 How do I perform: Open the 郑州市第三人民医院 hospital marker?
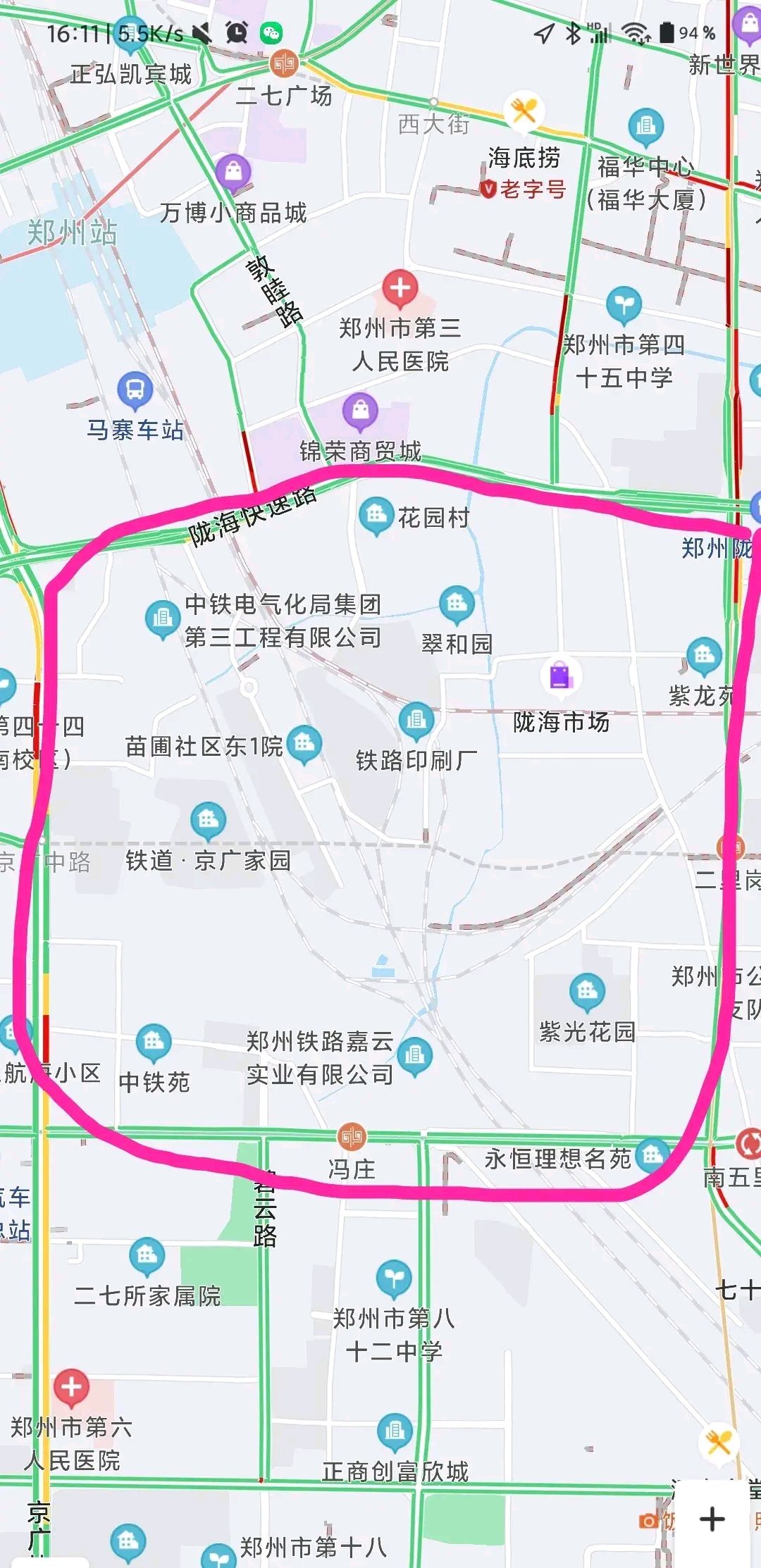pyautogui.click(x=400, y=287)
